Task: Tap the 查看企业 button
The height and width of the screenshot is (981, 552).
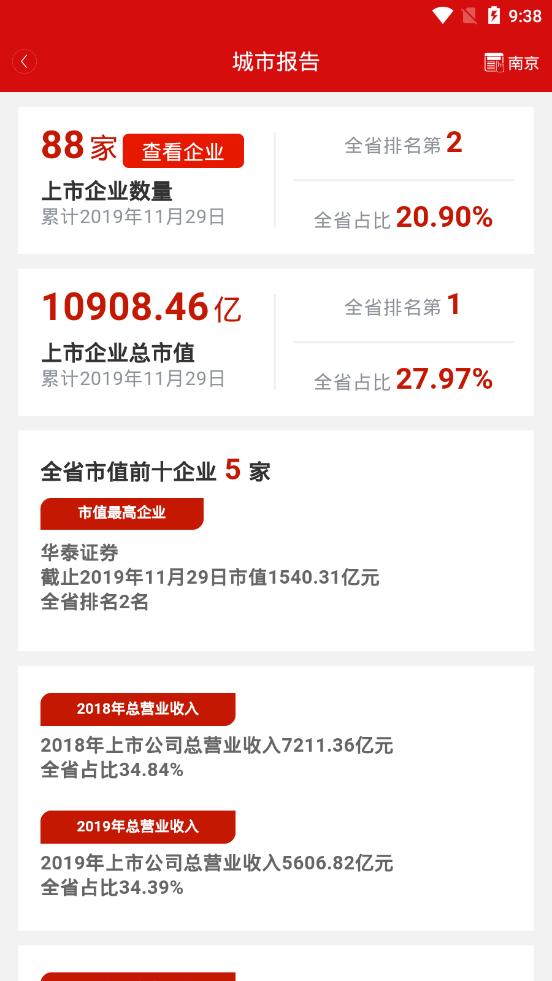Action: point(183,151)
